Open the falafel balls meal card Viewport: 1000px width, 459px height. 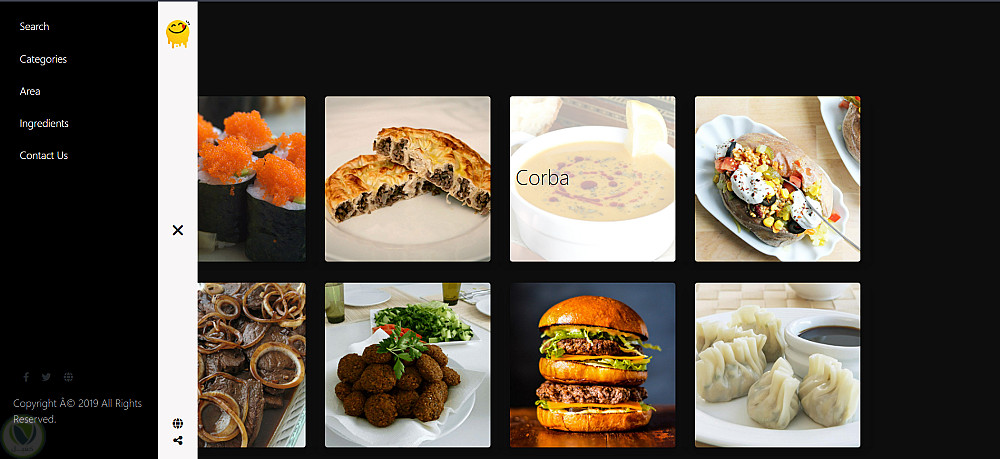[407, 365]
